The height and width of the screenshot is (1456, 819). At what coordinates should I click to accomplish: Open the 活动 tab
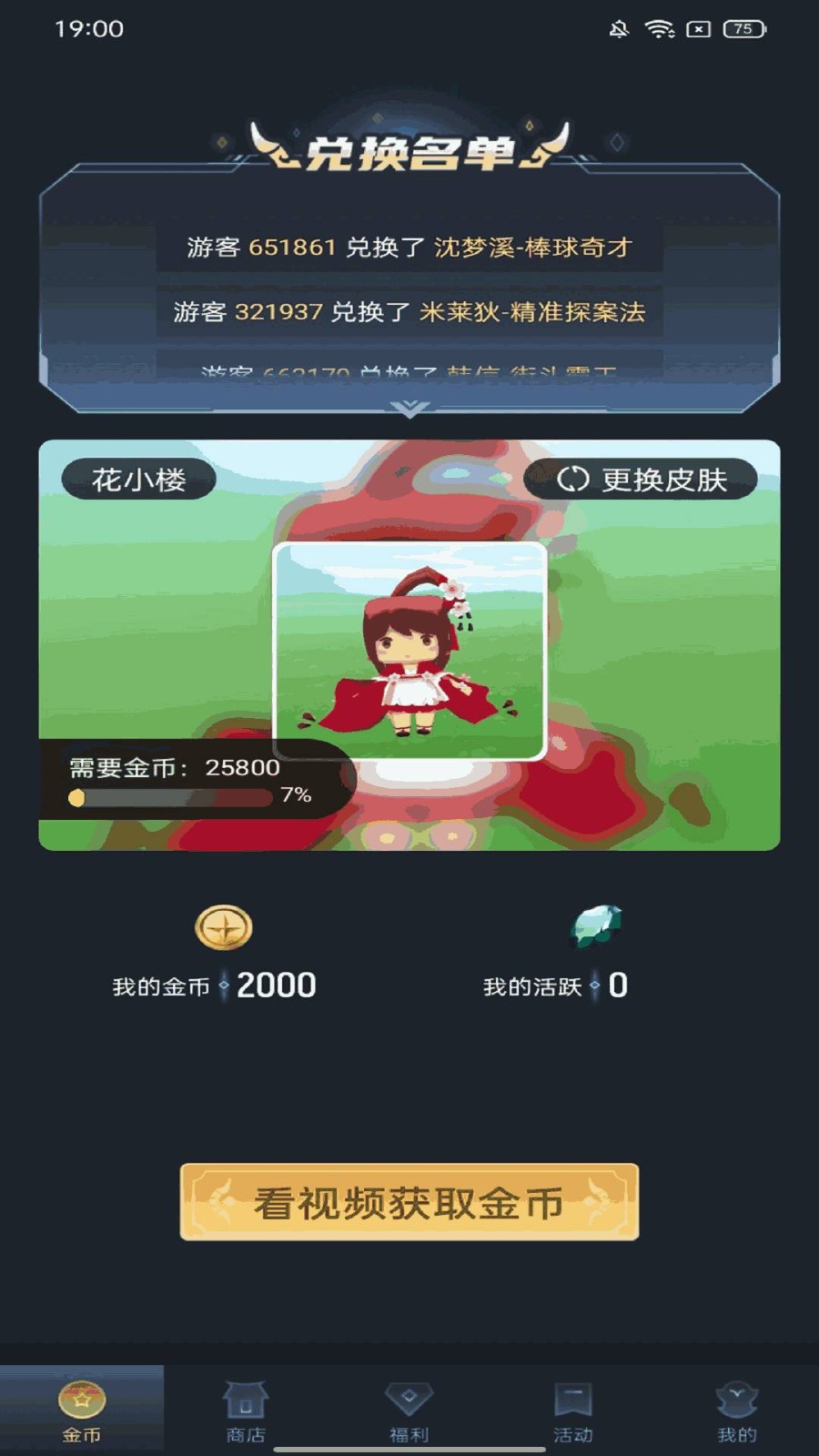[x=573, y=1410]
